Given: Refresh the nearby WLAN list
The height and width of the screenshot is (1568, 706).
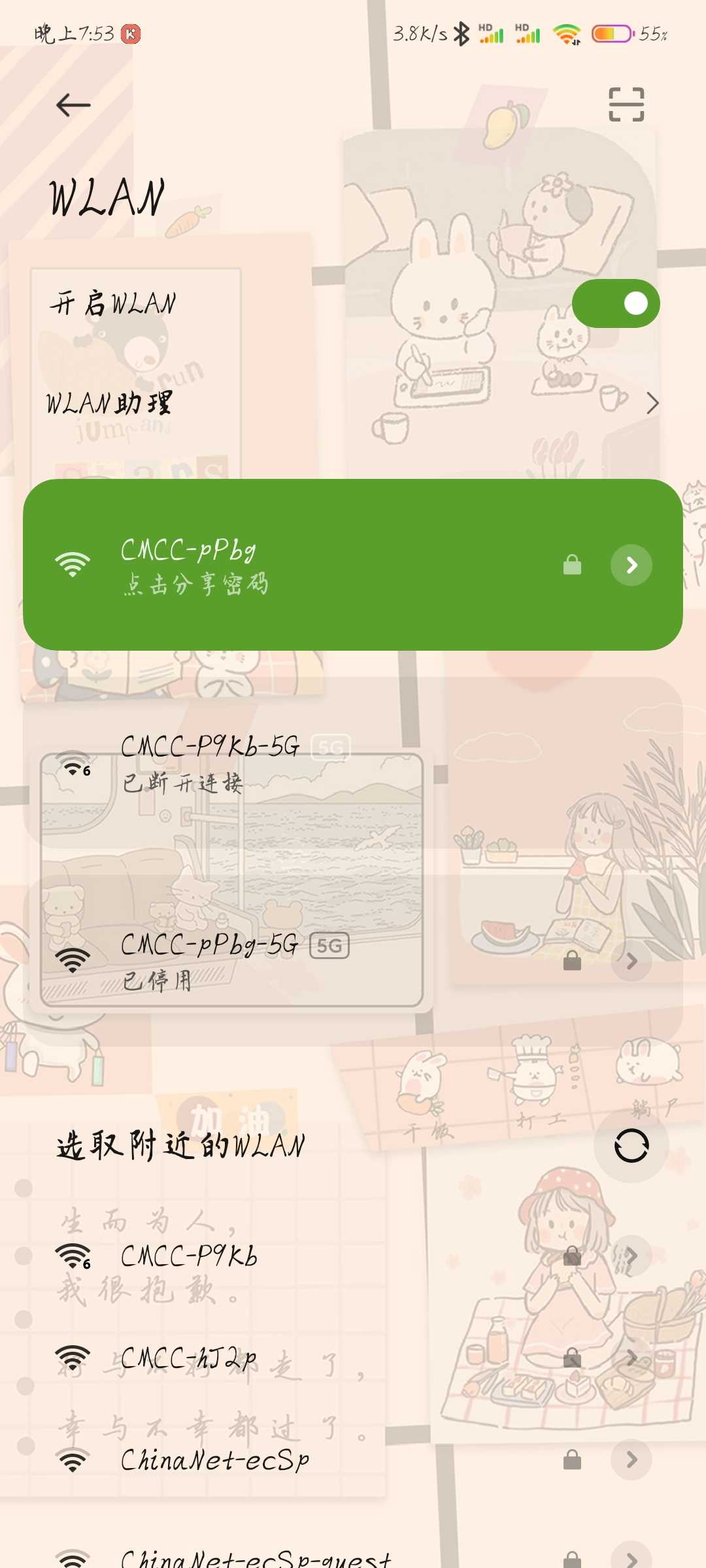Looking at the screenshot, I should [631, 1145].
